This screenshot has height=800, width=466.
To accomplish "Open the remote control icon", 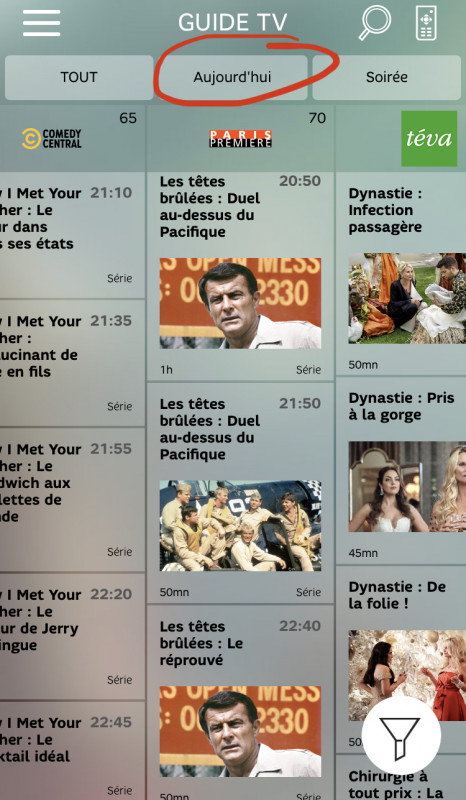I will (426, 23).
